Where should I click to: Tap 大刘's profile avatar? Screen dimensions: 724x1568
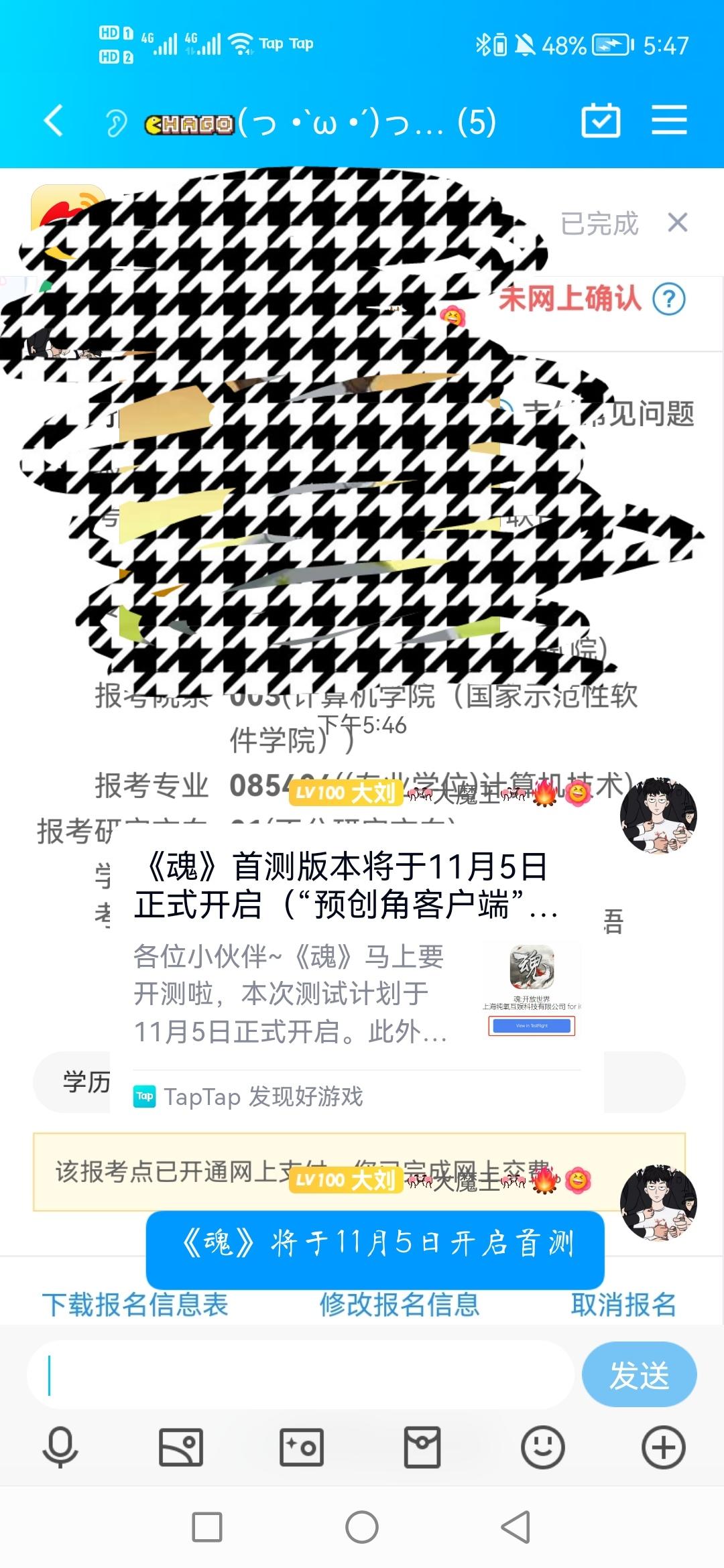[x=659, y=815]
